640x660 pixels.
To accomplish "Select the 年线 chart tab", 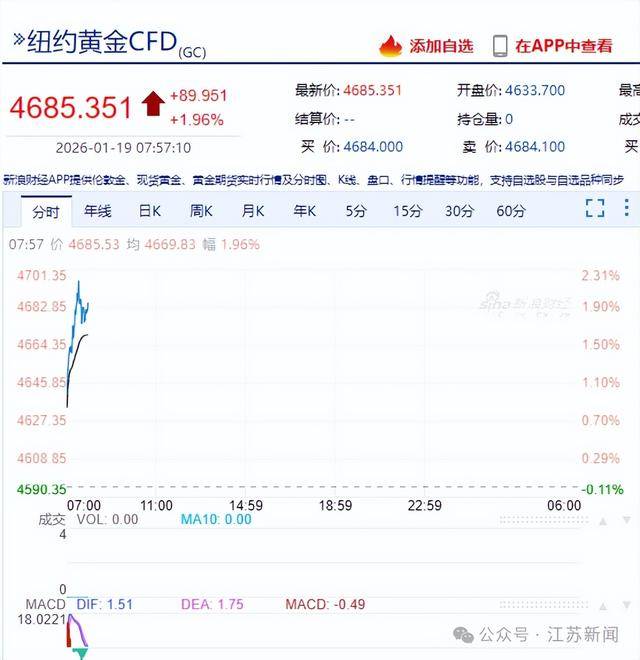I will pyautogui.click(x=98, y=211).
